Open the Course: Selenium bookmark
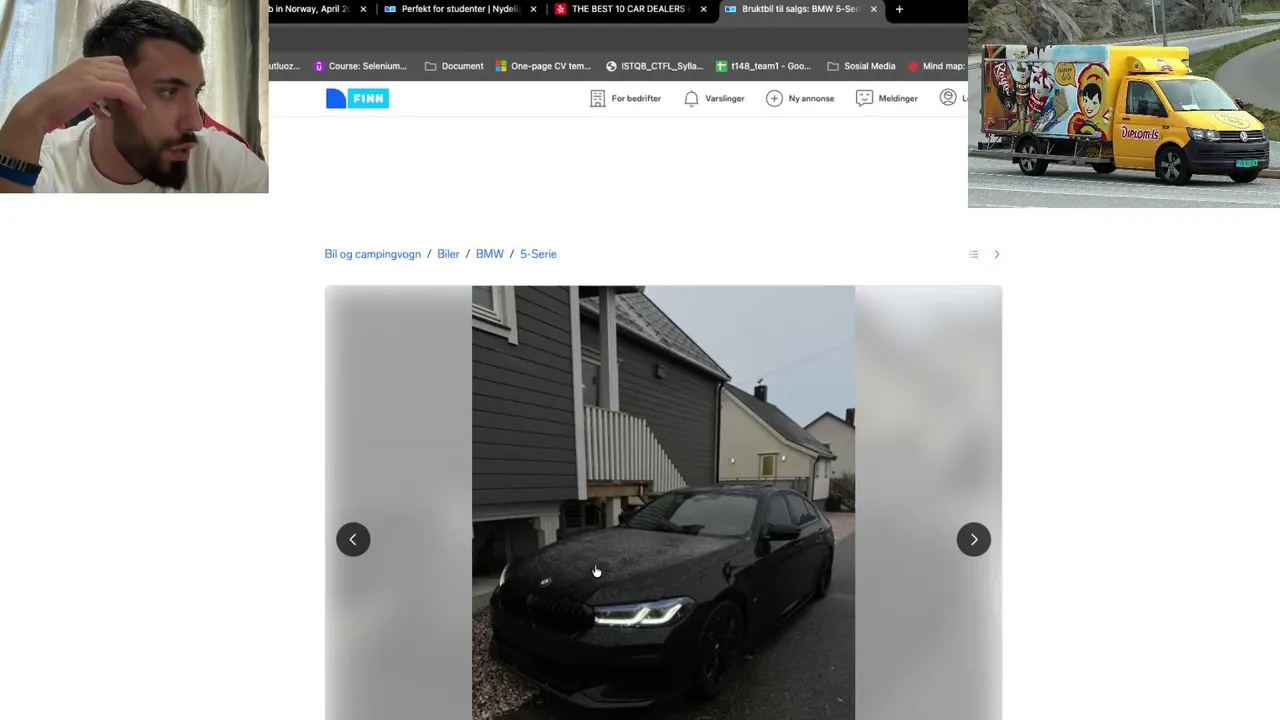Viewport: 1280px width, 720px height. [x=360, y=66]
